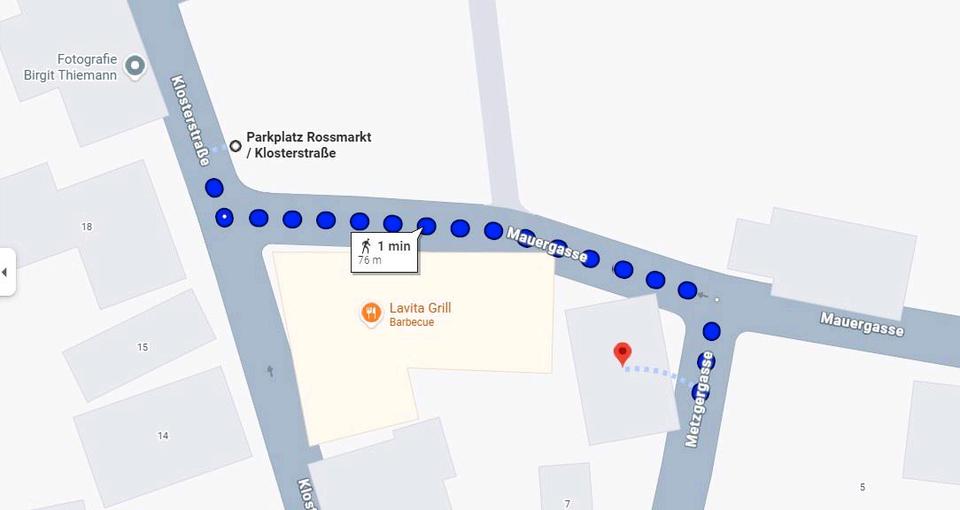Viewport: 960px width, 510px height.
Task: Tap Parkplatz Rossmarkt starting point marker
Action: [236, 146]
